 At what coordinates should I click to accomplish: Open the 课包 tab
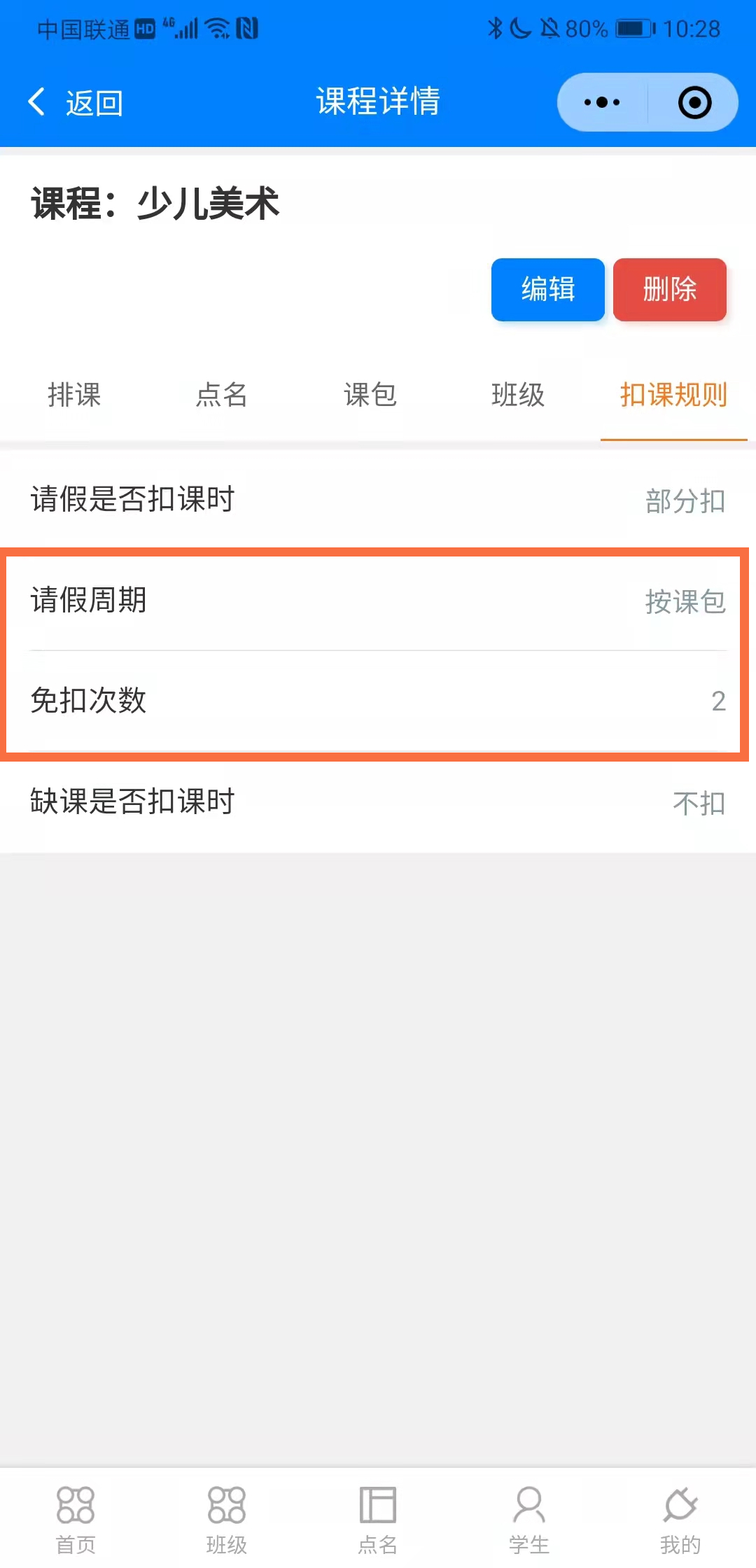370,395
